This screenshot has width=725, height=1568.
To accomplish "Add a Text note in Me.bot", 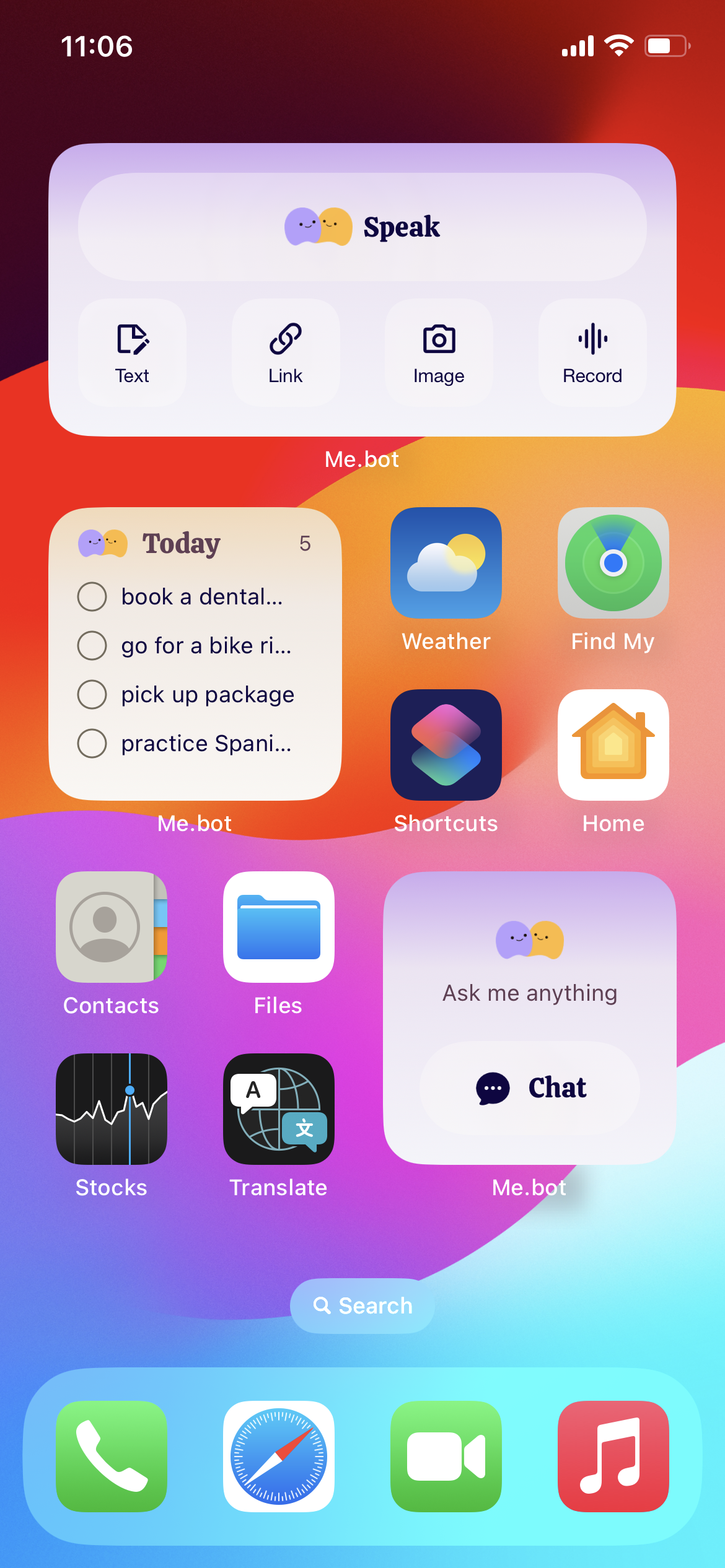I will [132, 352].
